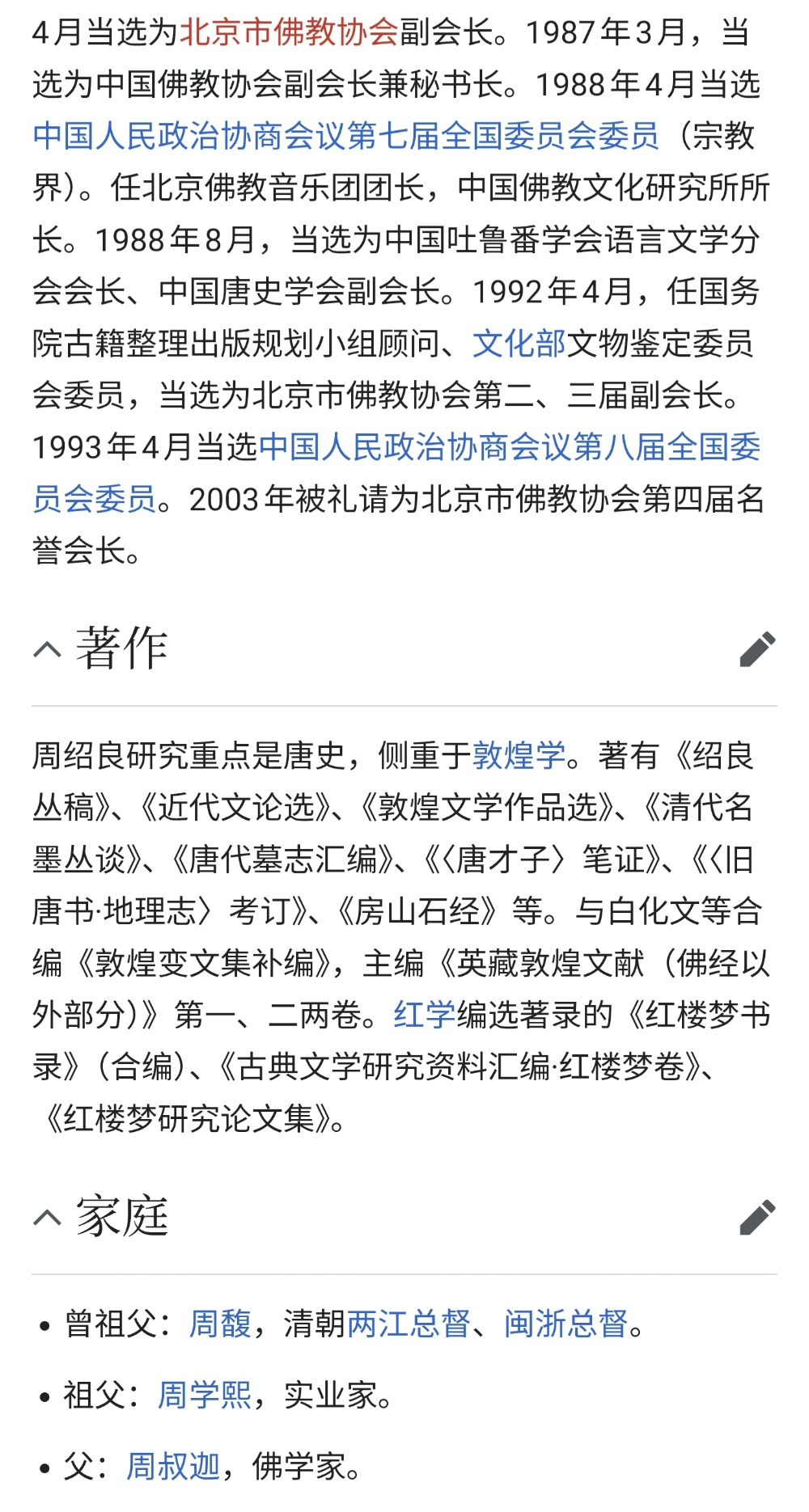Visit the 两江总督 link
This screenshot has height=1512, width=809.
(x=409, y=1324)
